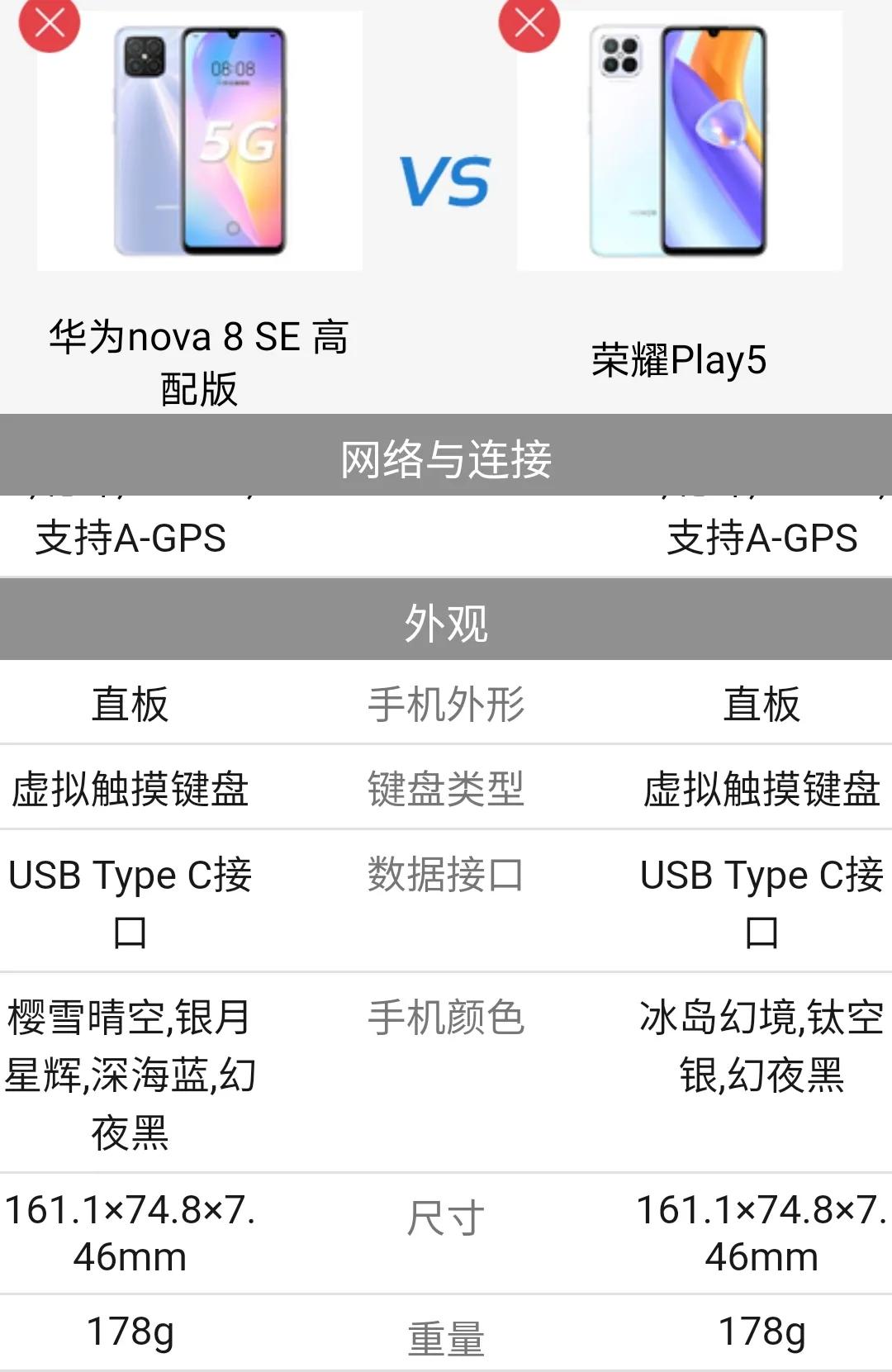Click 虚拟触摸键盘 under 荣耀Play5
892x1372 pixels.
coord(760,790)
